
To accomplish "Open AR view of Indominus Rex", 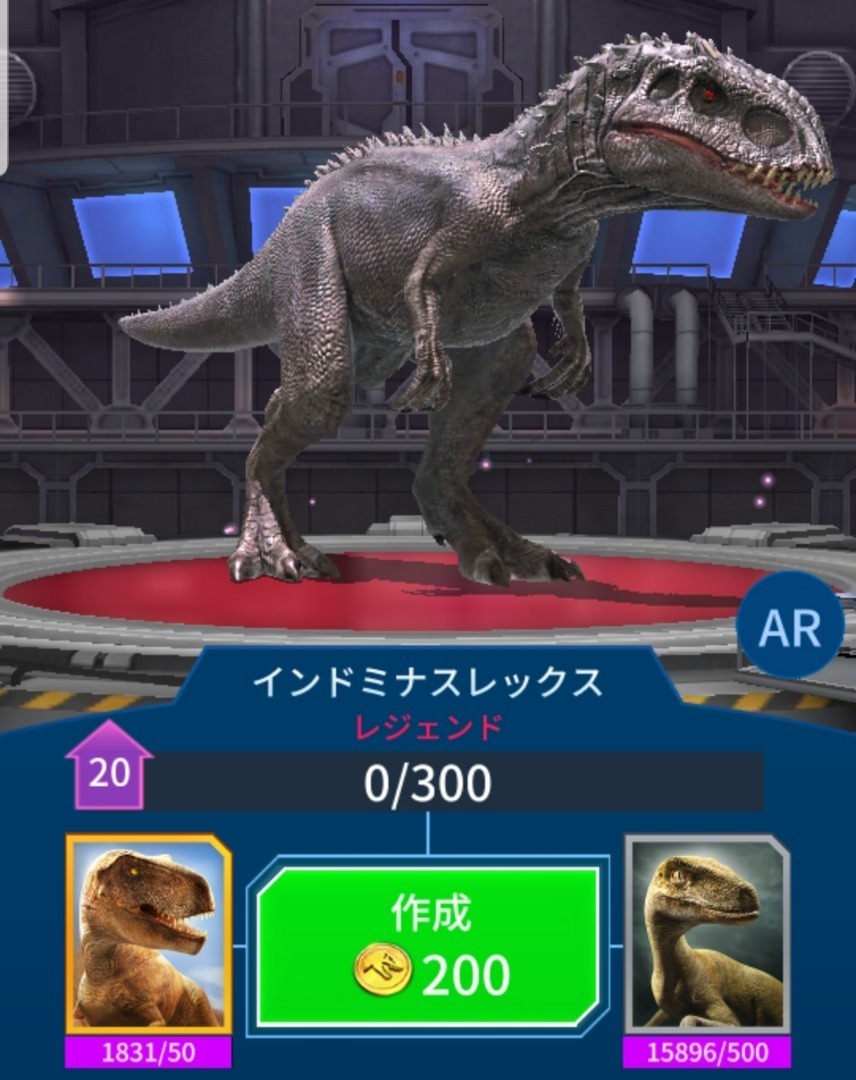I will click(x=789, y=627).
